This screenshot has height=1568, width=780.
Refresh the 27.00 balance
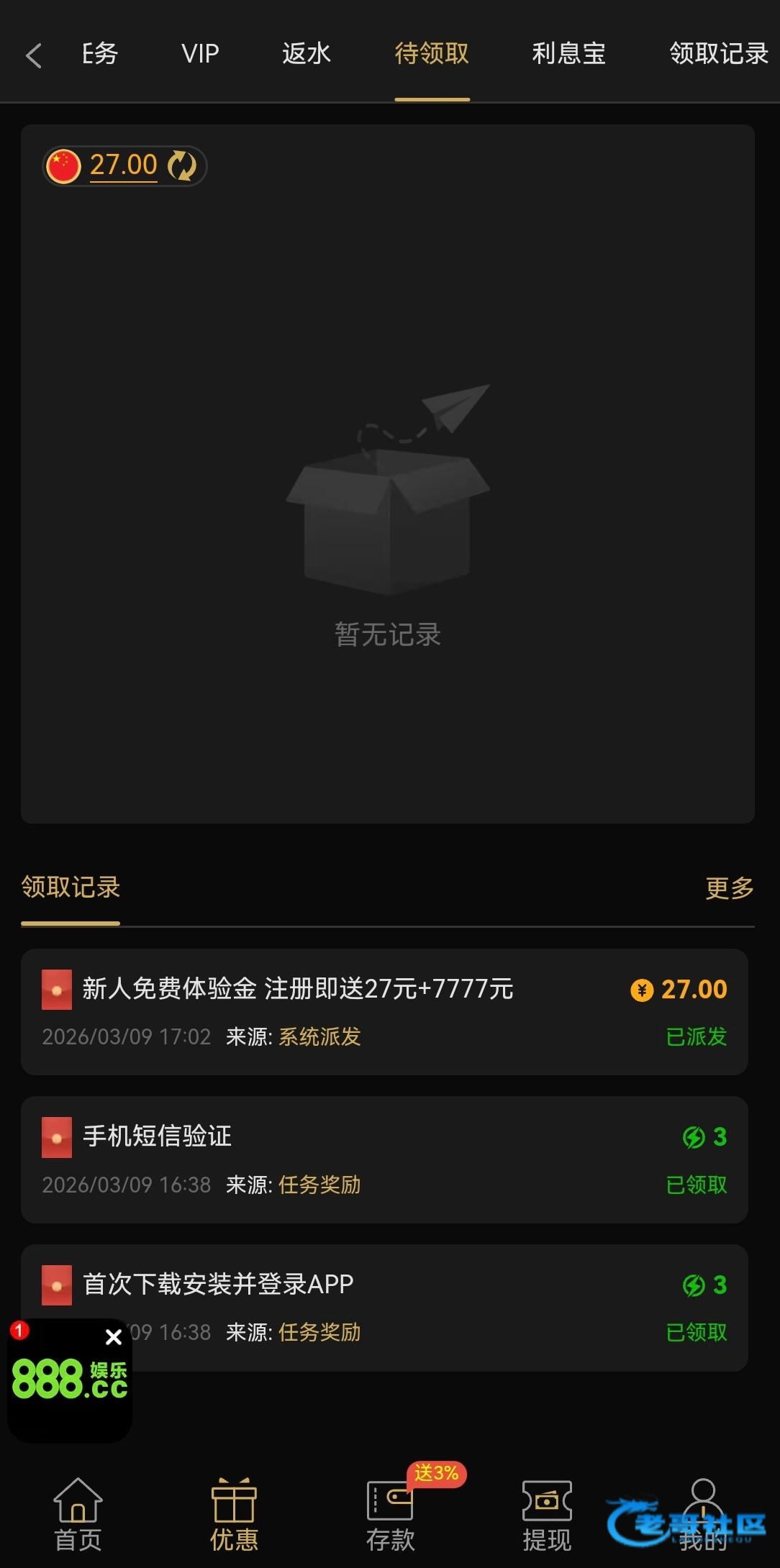click(x=182, y=166)
